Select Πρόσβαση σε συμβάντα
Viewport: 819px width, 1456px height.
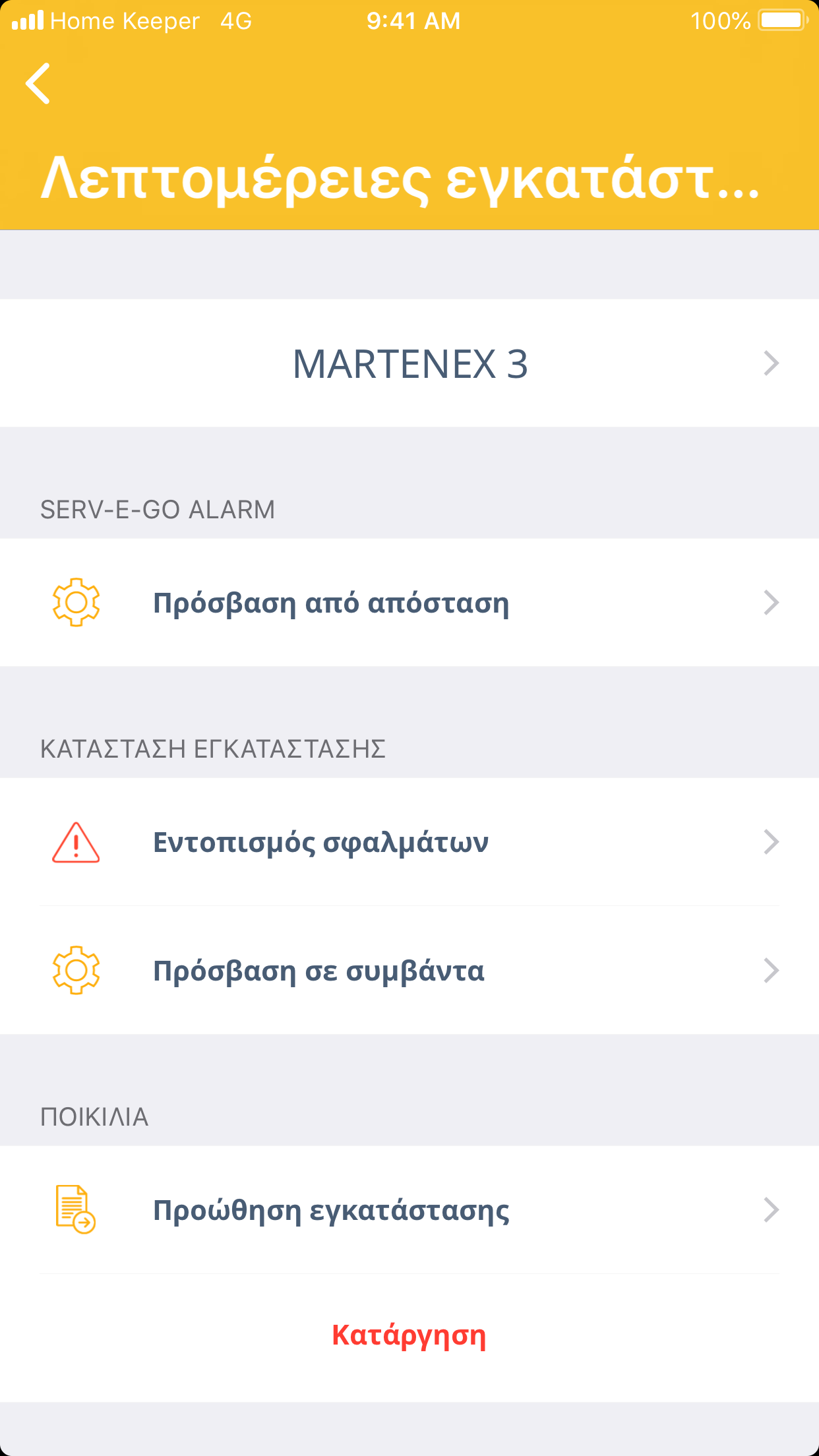(409, 971)
